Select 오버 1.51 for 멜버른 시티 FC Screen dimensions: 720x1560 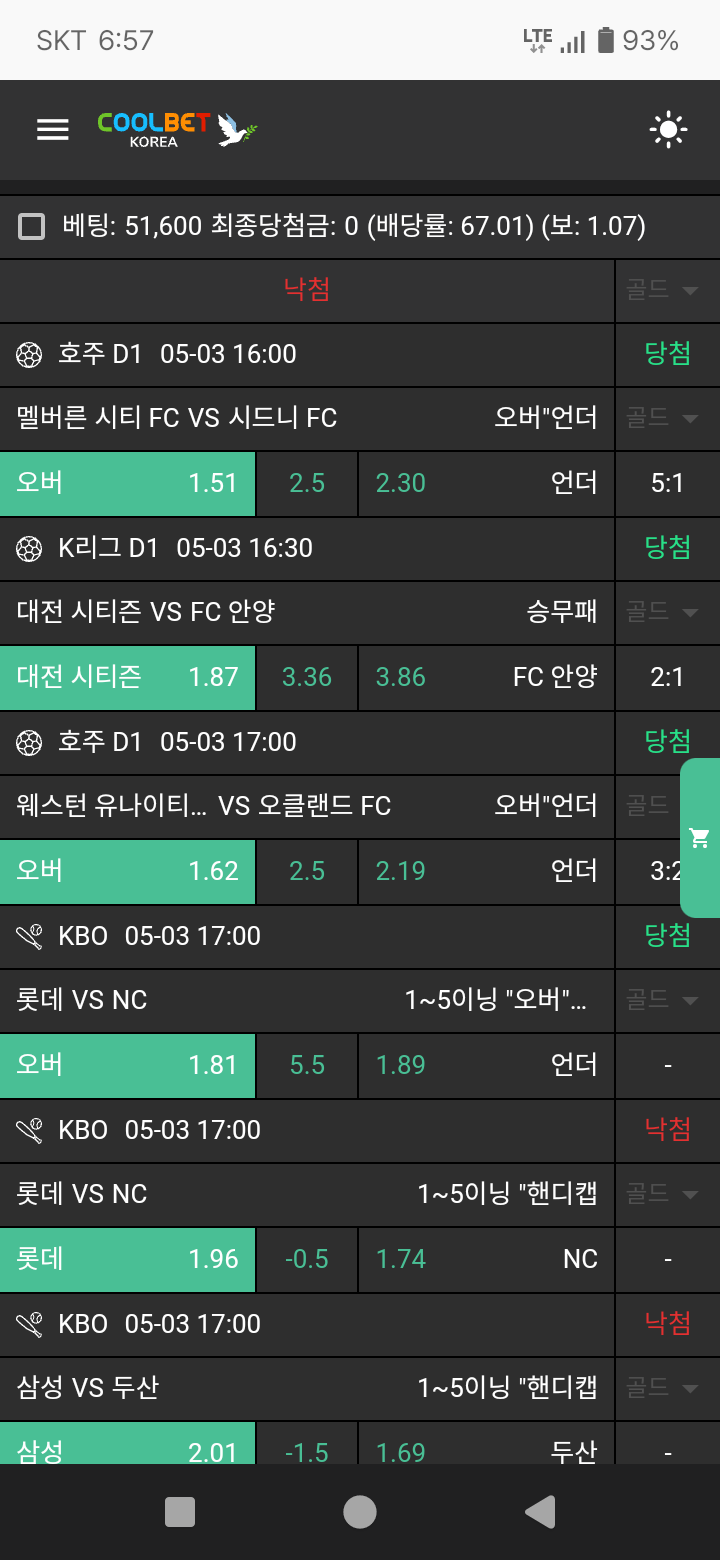pos(128,483)
